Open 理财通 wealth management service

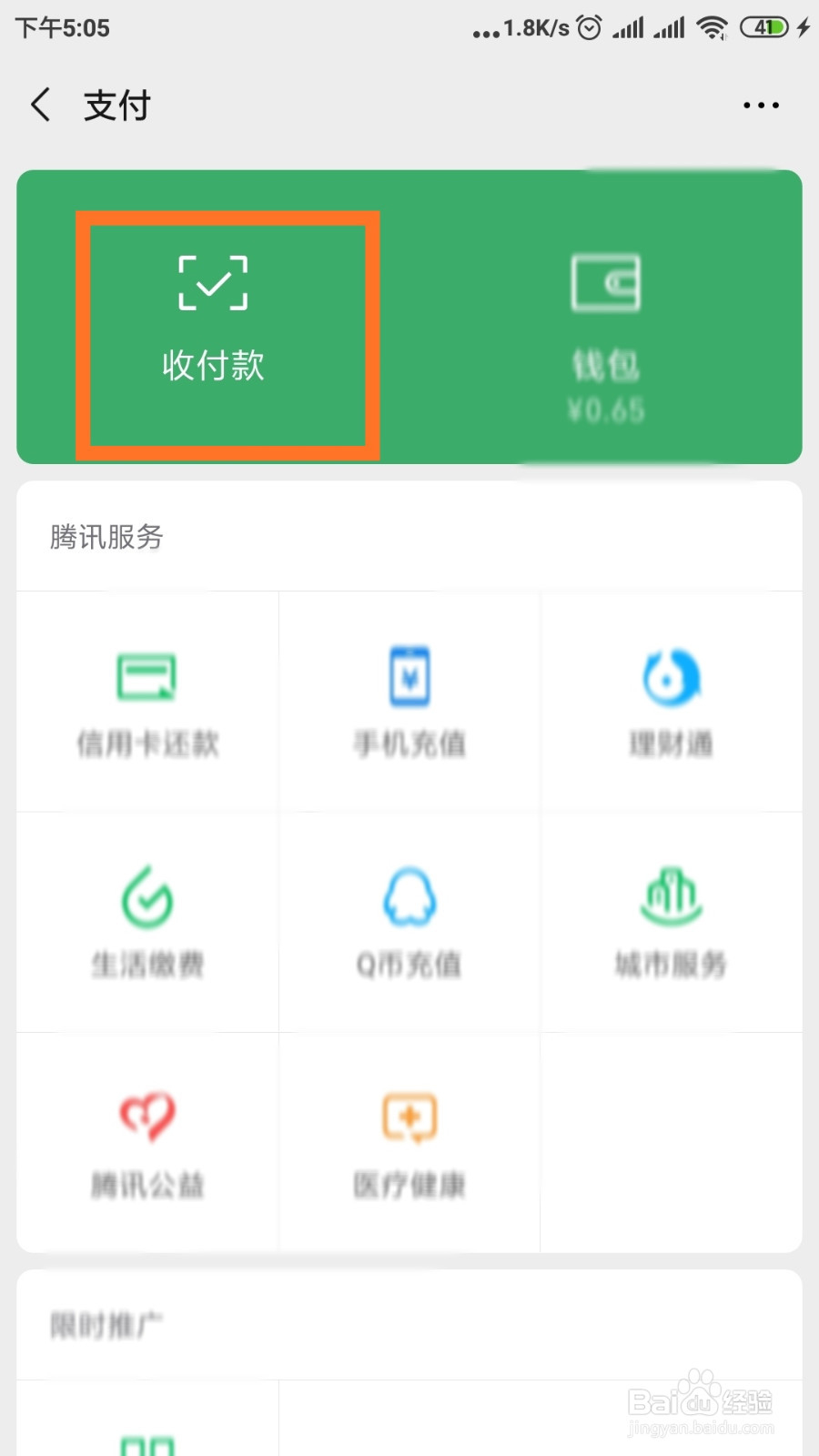coord(672,701)
